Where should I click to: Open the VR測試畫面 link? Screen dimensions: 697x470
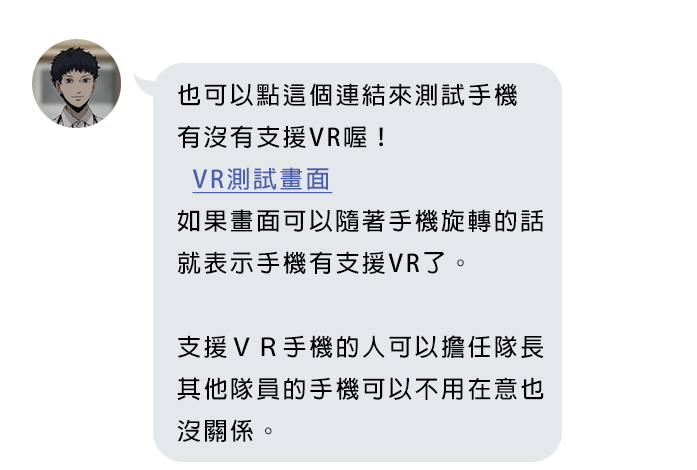[261, 180]
